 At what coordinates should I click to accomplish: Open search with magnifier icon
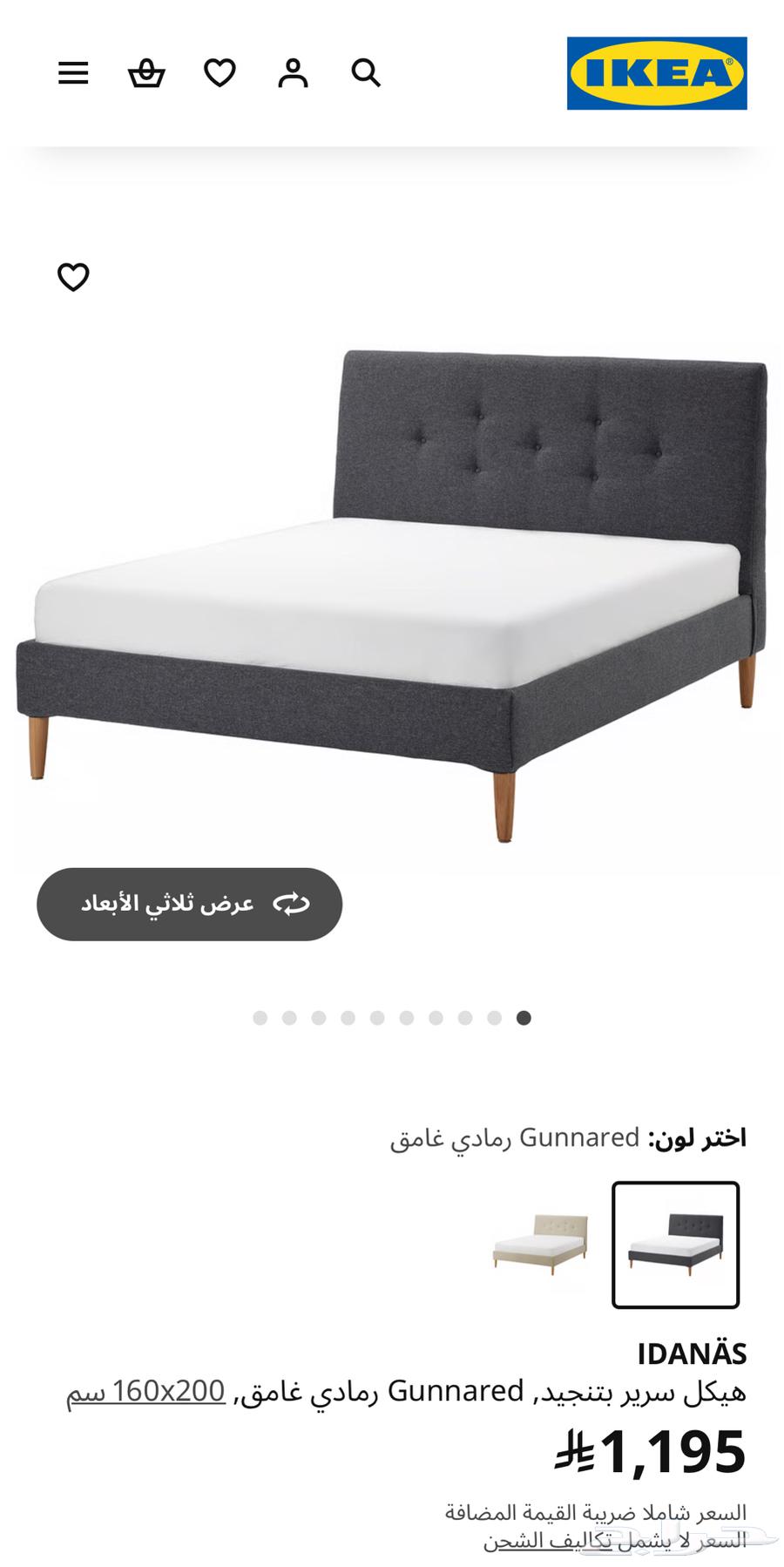tap(367, 72)
